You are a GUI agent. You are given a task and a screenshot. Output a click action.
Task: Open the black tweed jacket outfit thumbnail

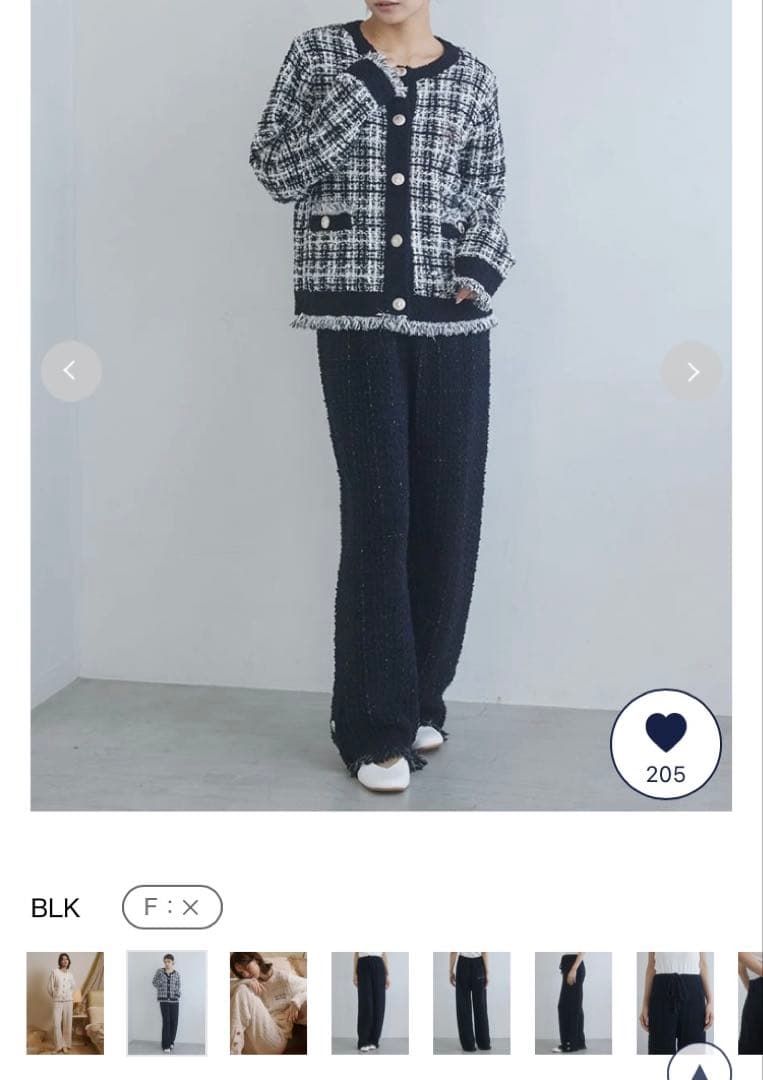click(167, 1003)
